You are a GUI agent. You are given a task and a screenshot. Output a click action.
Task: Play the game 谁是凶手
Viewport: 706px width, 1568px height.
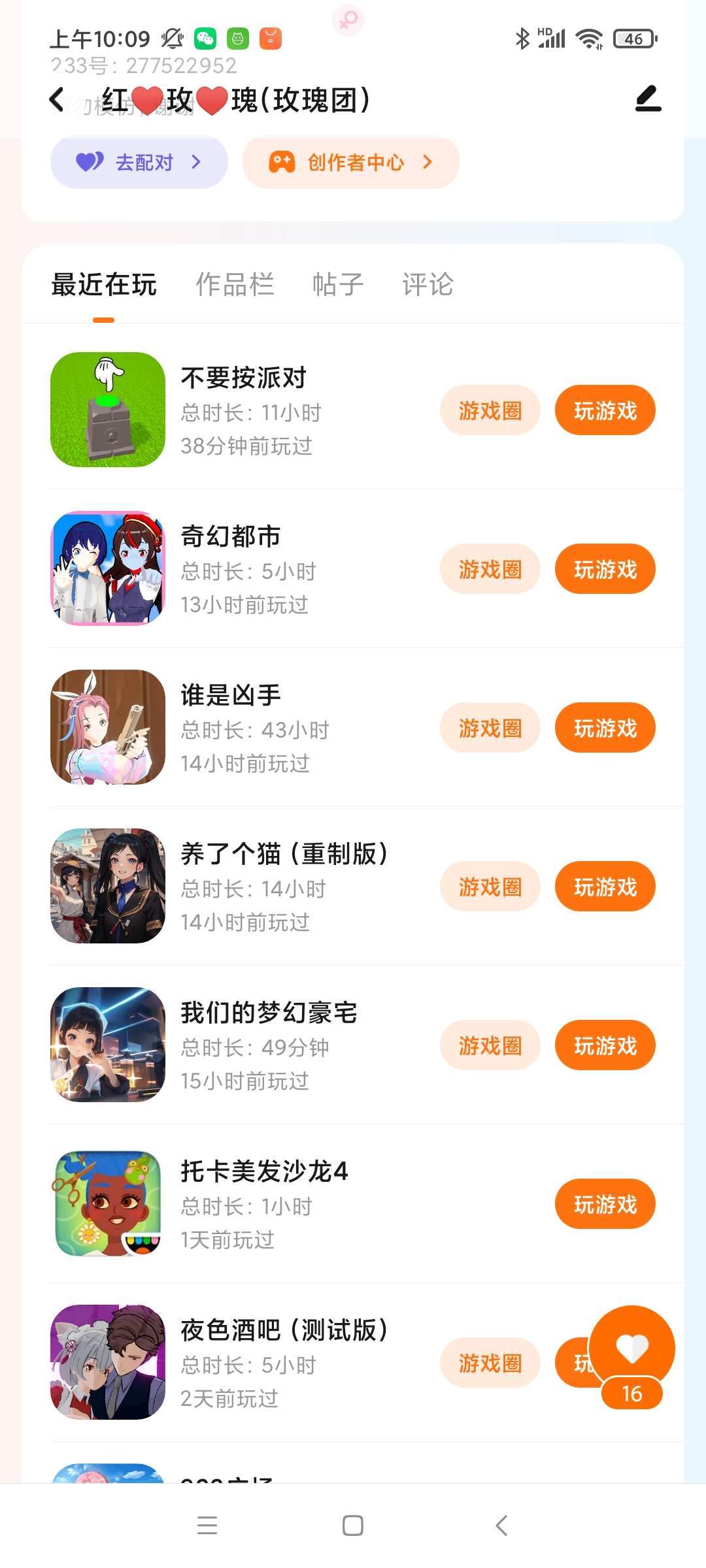605,728
